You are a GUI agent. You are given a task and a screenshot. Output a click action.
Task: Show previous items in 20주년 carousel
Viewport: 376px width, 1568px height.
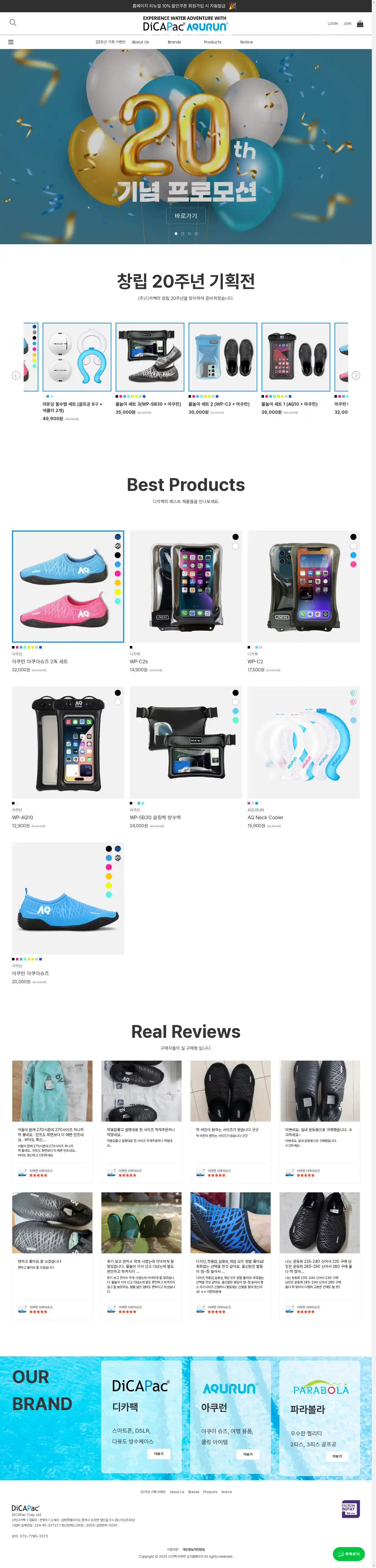pos(16,375)
